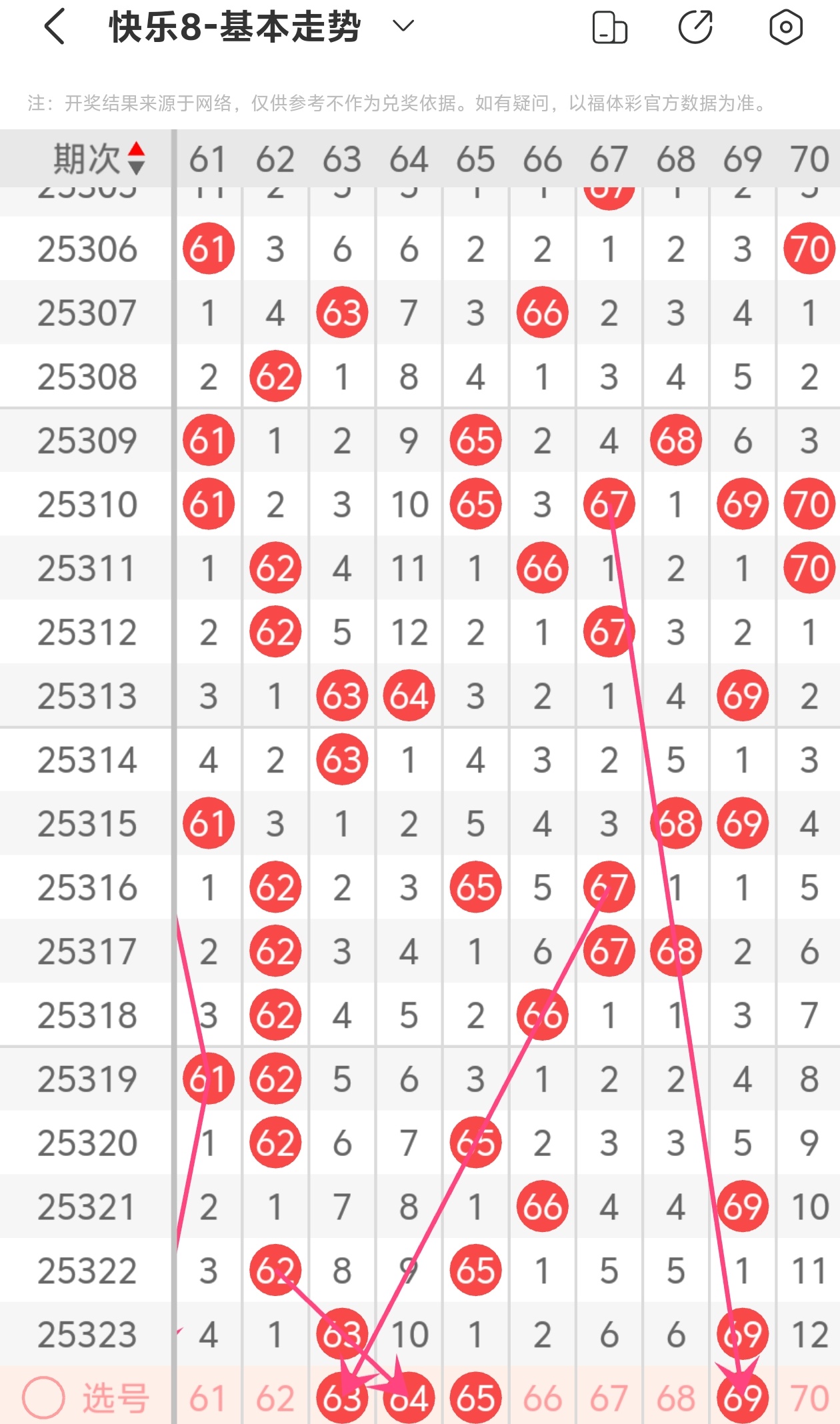Deselect number 64 in the 选号 row
840x1424 pixels.
click(x=409, y=1398)
